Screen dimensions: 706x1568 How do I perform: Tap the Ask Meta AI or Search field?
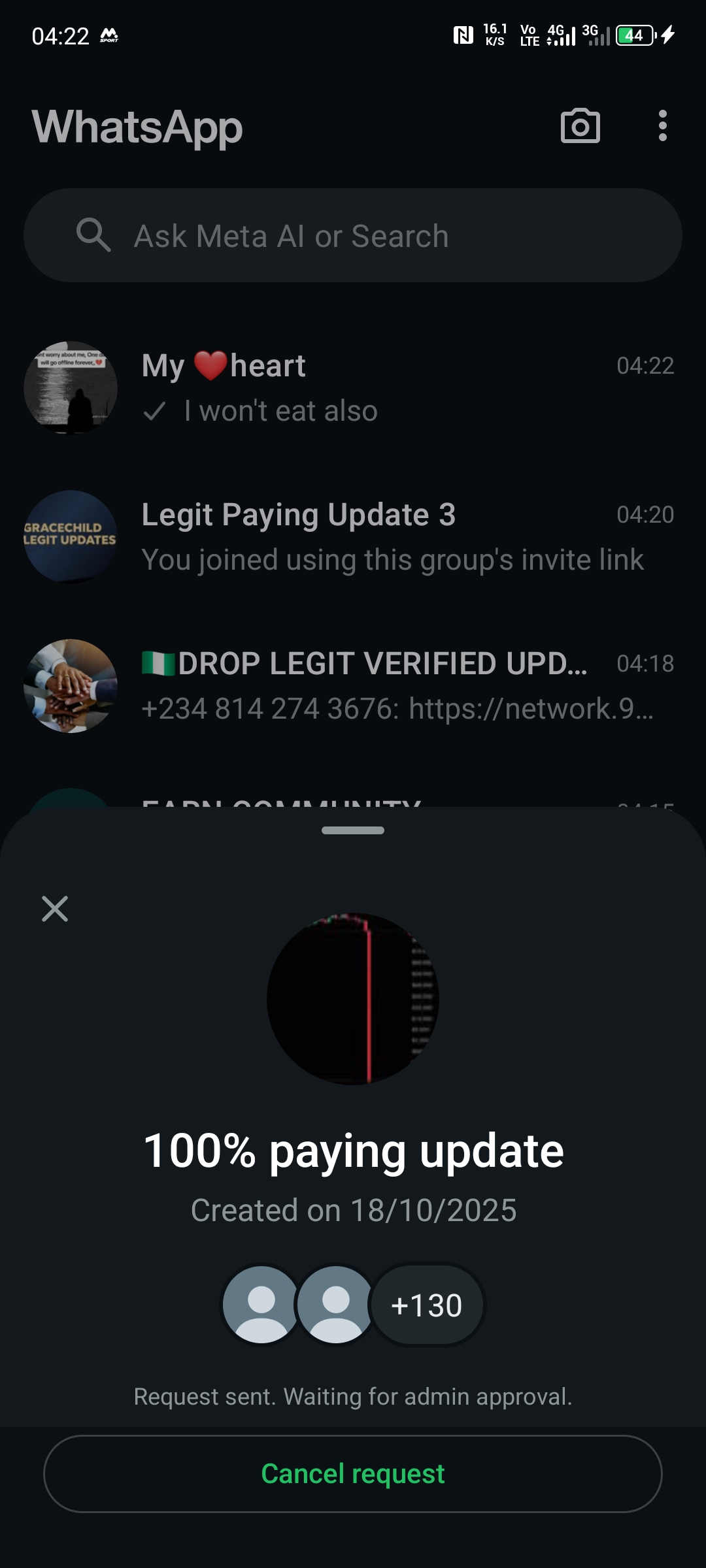(x=353, y=236)
